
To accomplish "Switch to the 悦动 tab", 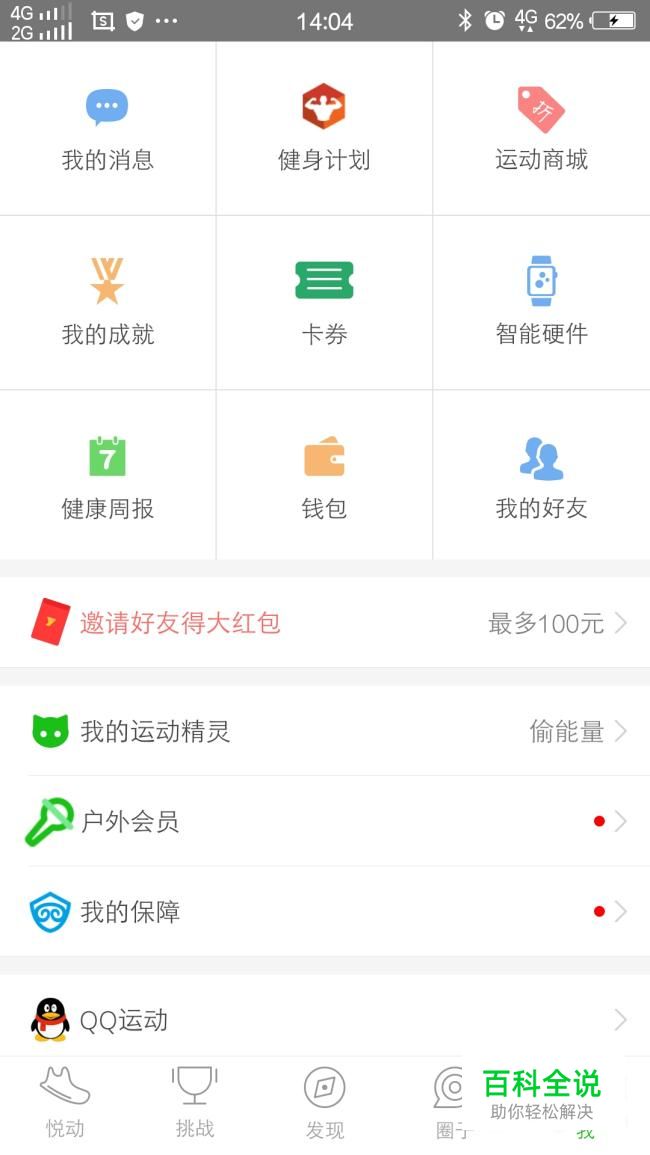I will 65,1103.
